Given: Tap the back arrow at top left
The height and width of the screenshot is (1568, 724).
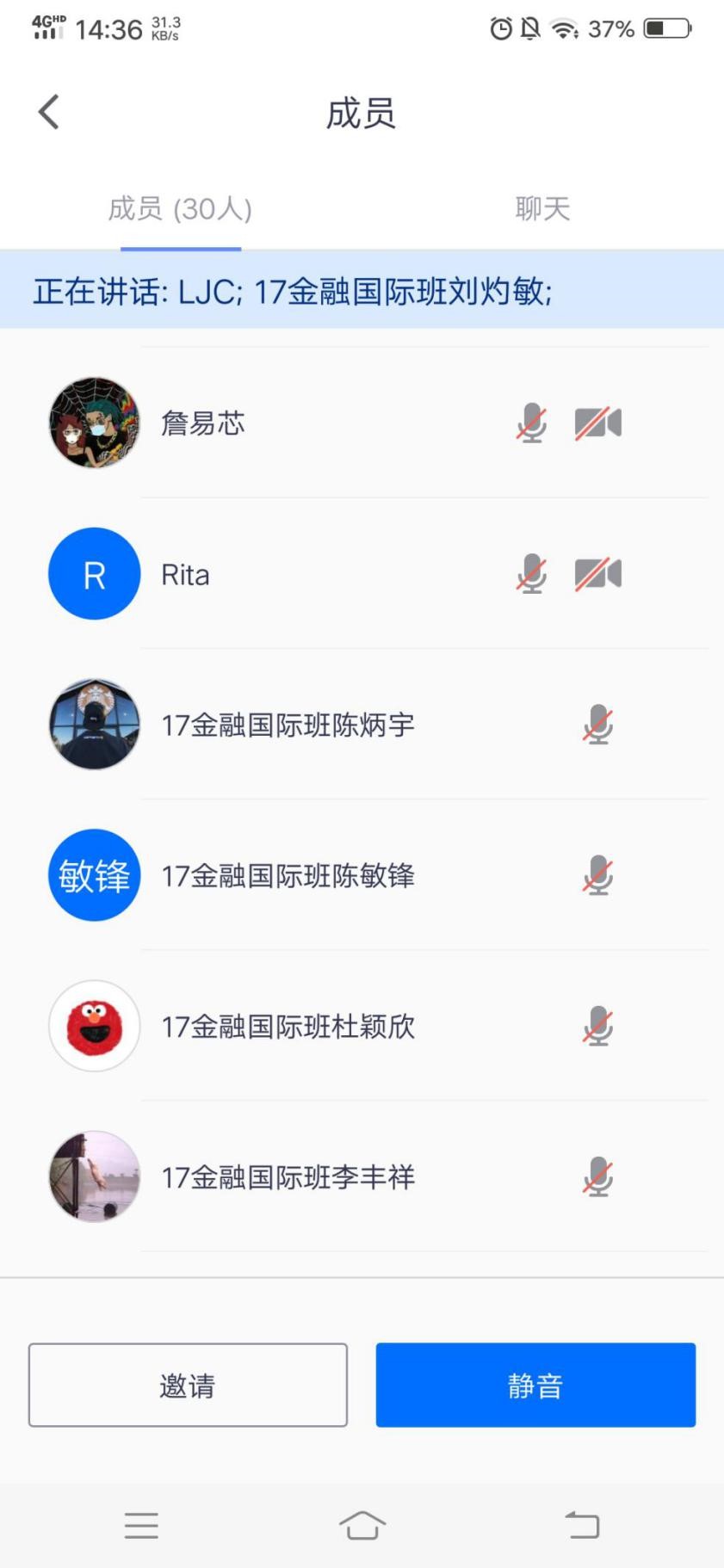Looking at the screenshot, I should click(x=48, y=111).
